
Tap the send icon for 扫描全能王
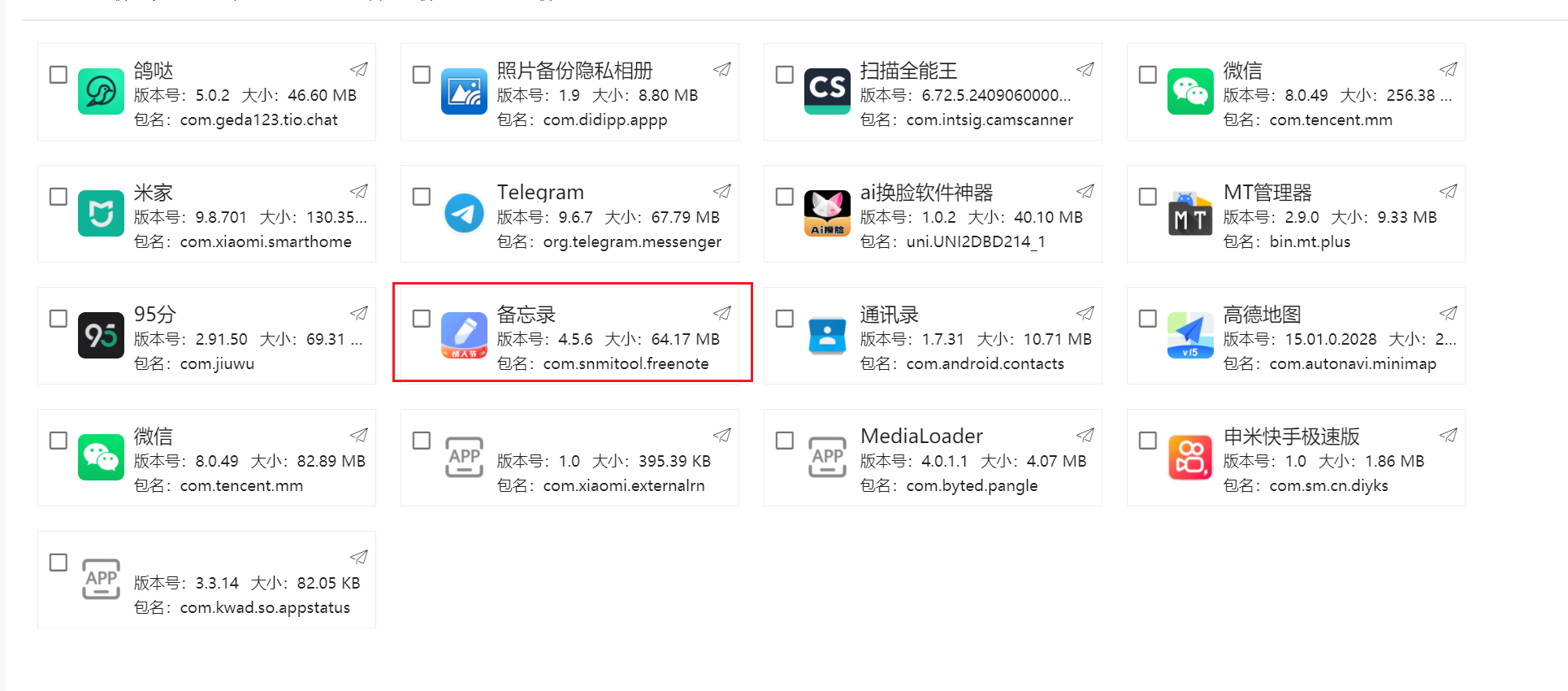pos(1085,69)
